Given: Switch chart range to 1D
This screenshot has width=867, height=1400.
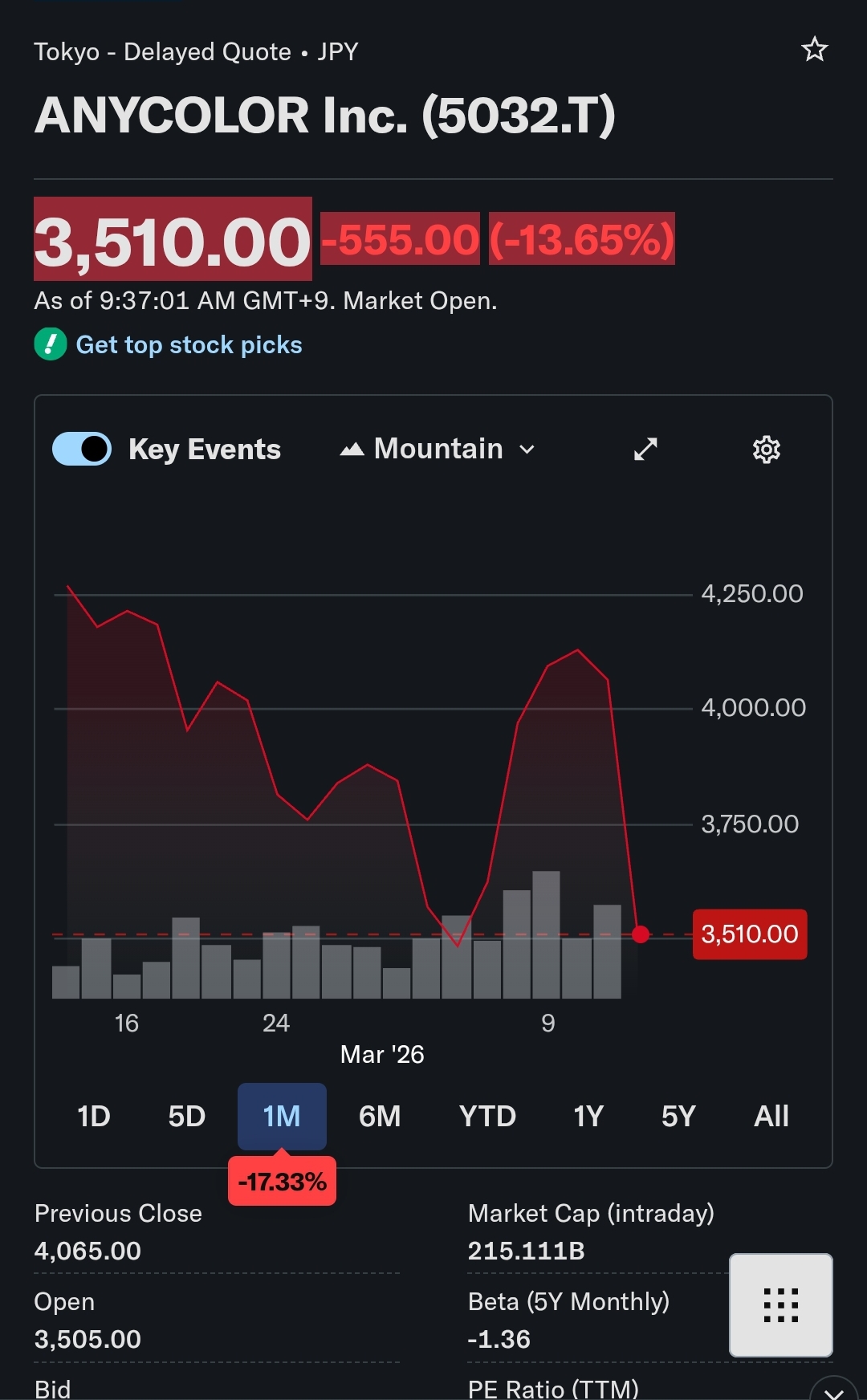Looking at the screenshot, I should click(x=93, y=1116).
